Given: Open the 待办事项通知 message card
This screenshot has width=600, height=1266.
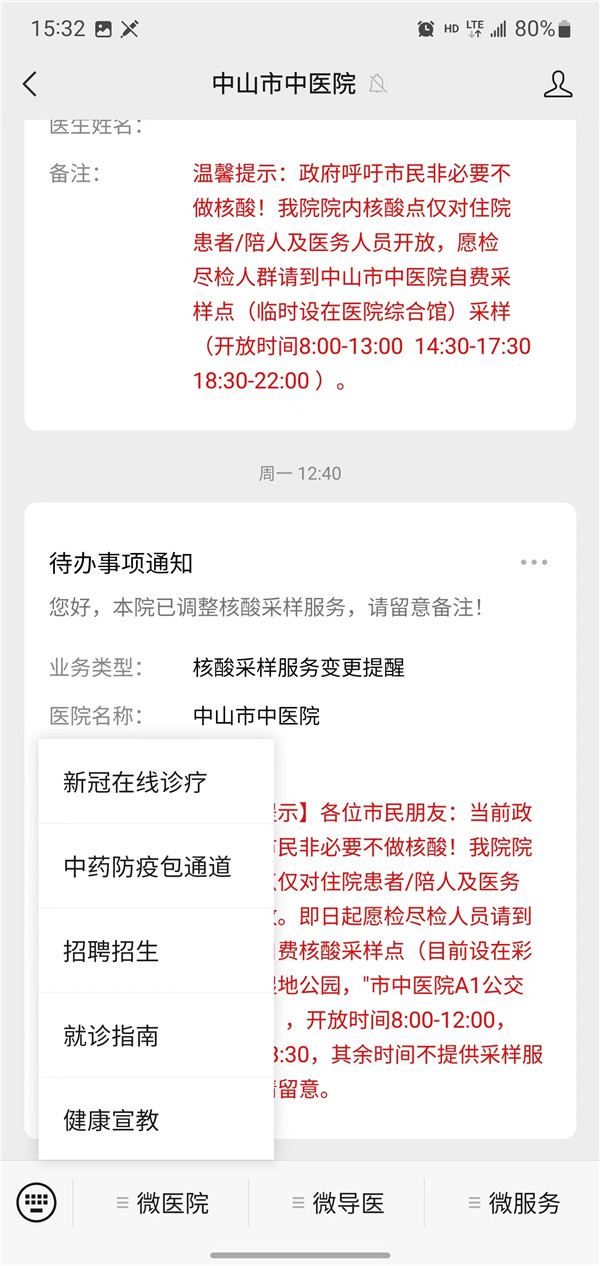Looking at the screenshot, I should (300, 820).
